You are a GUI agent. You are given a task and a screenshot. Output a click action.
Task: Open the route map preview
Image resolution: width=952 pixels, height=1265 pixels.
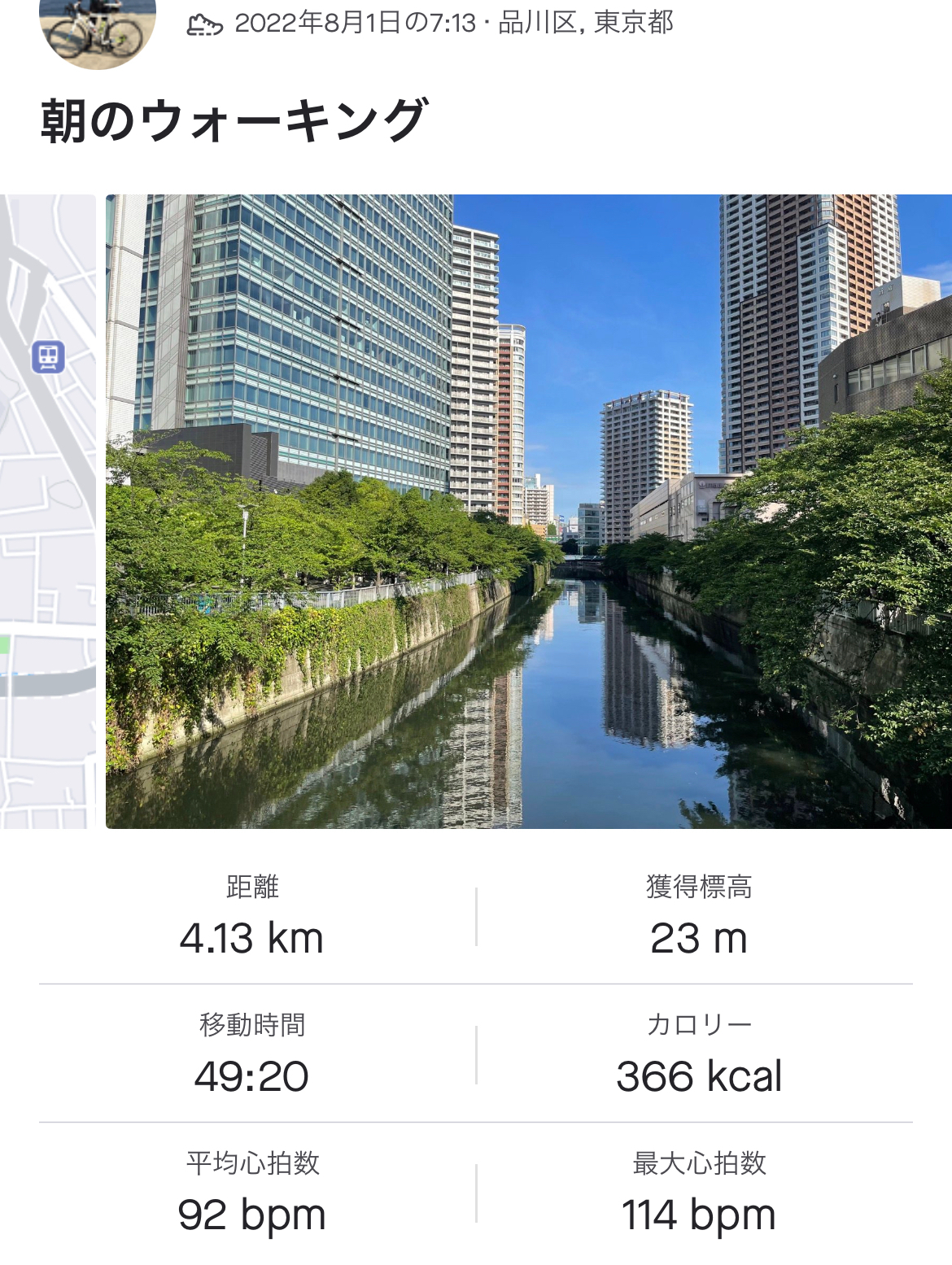47,511
